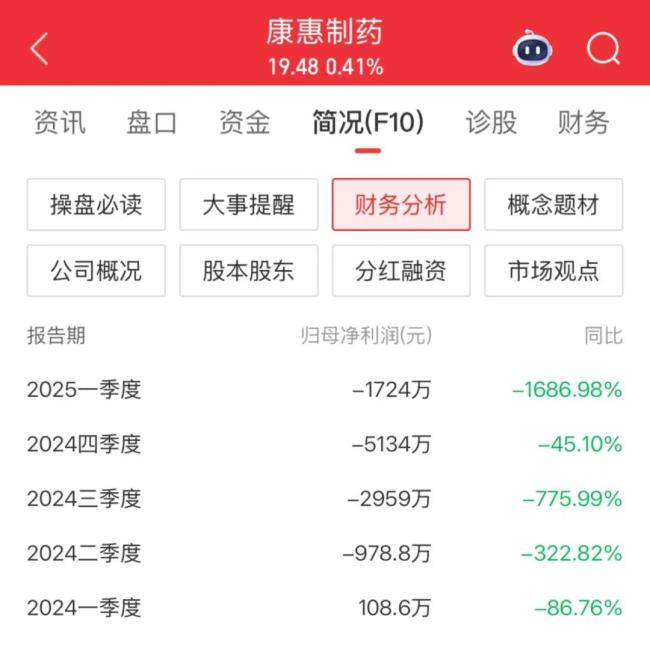
Task: Switch to the 资讯 tab
Action: pyautogui.click(x=60, y=123)
